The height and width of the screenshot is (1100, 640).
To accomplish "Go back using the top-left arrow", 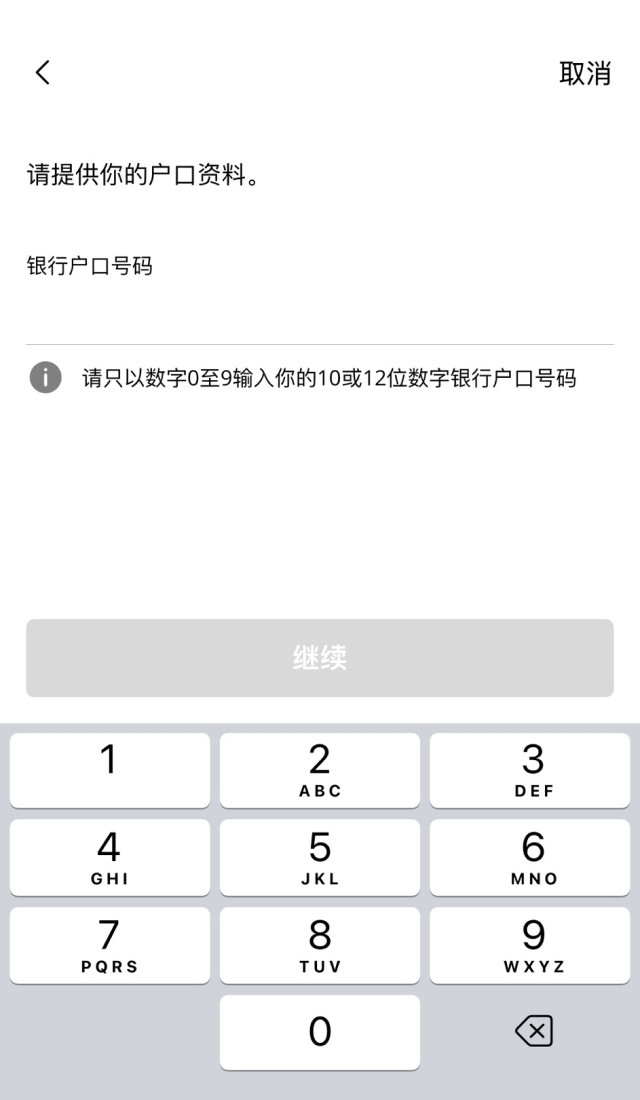I will [42, 72].
